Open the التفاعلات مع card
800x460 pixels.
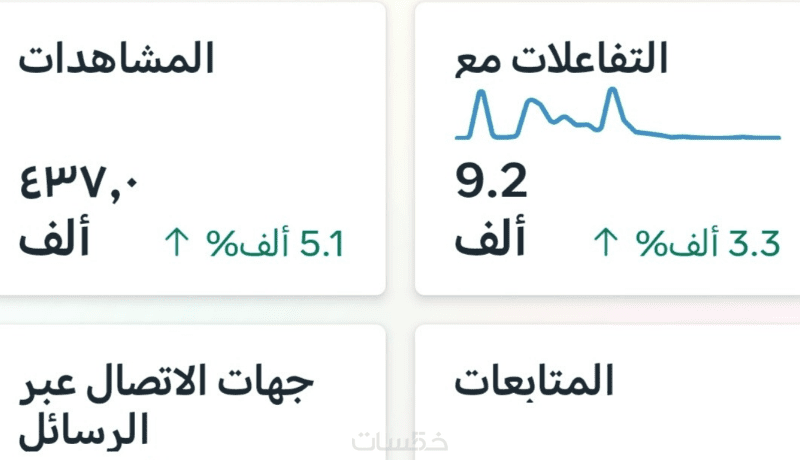click(607, 150)
